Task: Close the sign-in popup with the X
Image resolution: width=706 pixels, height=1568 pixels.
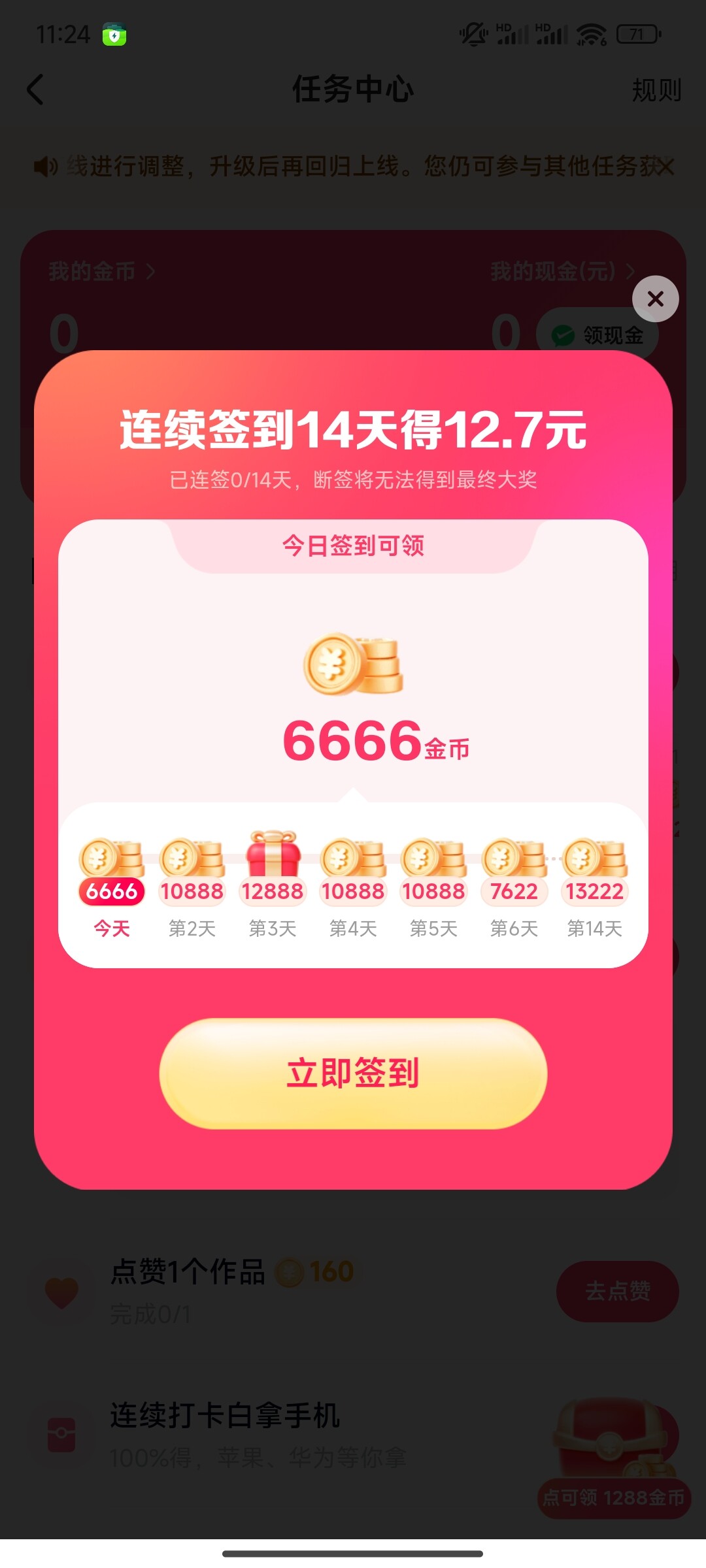Action: point(655,299)
